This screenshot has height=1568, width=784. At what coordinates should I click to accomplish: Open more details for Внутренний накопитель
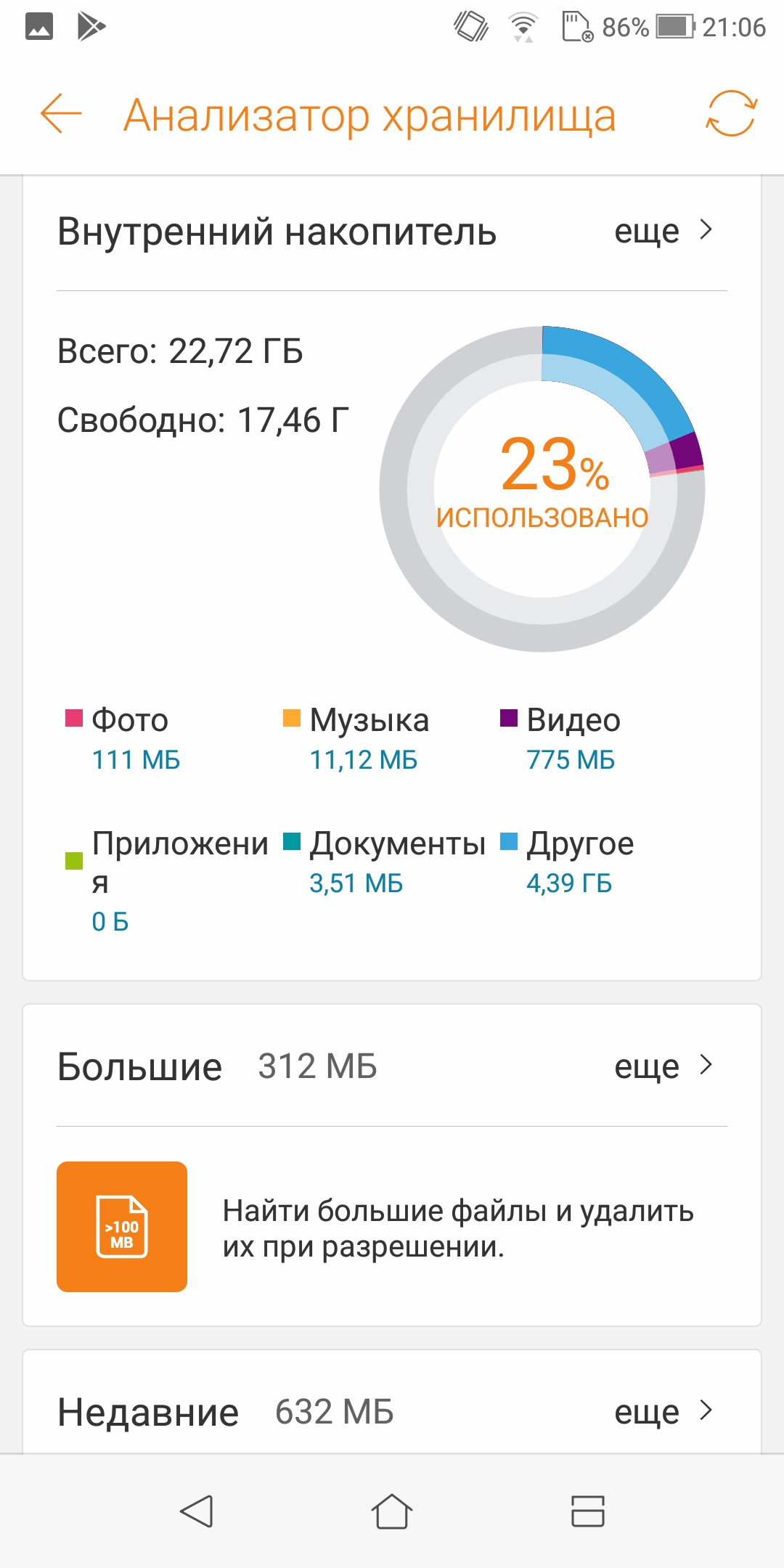point(663,232)
